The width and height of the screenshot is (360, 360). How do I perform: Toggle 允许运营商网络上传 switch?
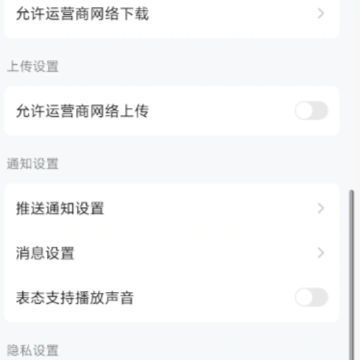(x=311, y=111)
